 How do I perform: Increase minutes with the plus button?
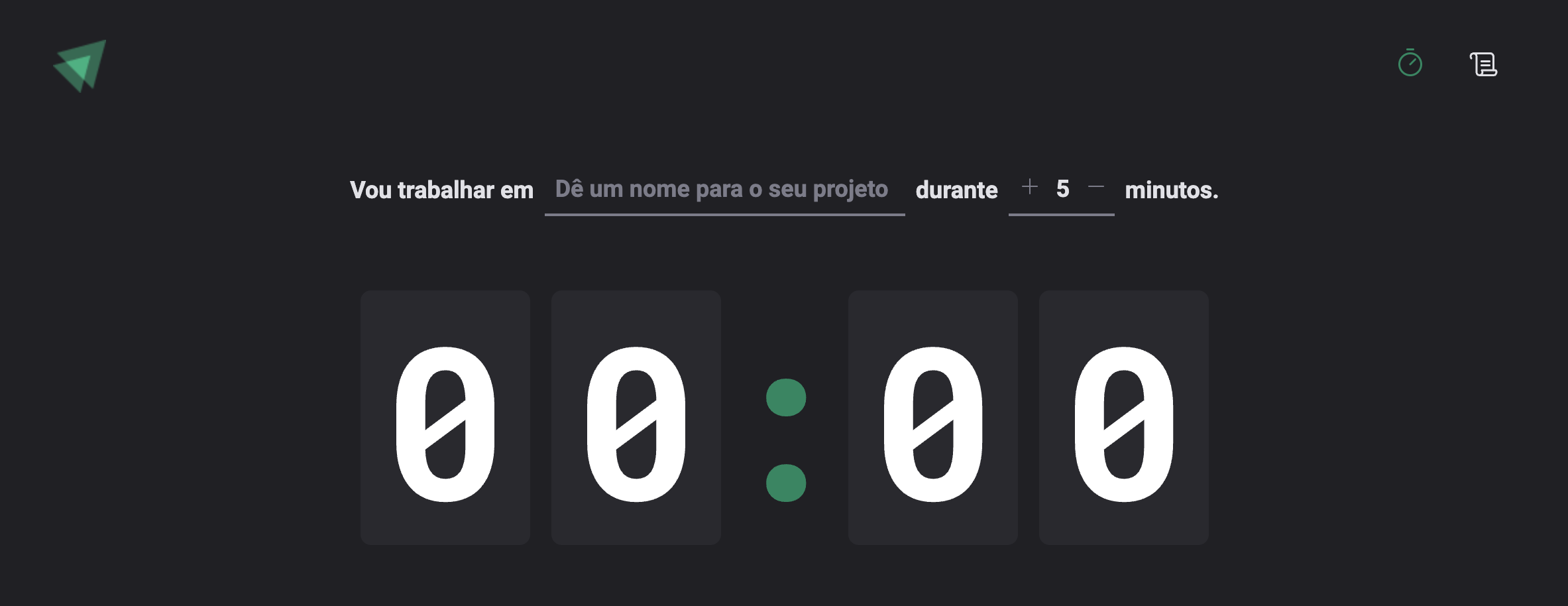click(x=1029, y=187)
